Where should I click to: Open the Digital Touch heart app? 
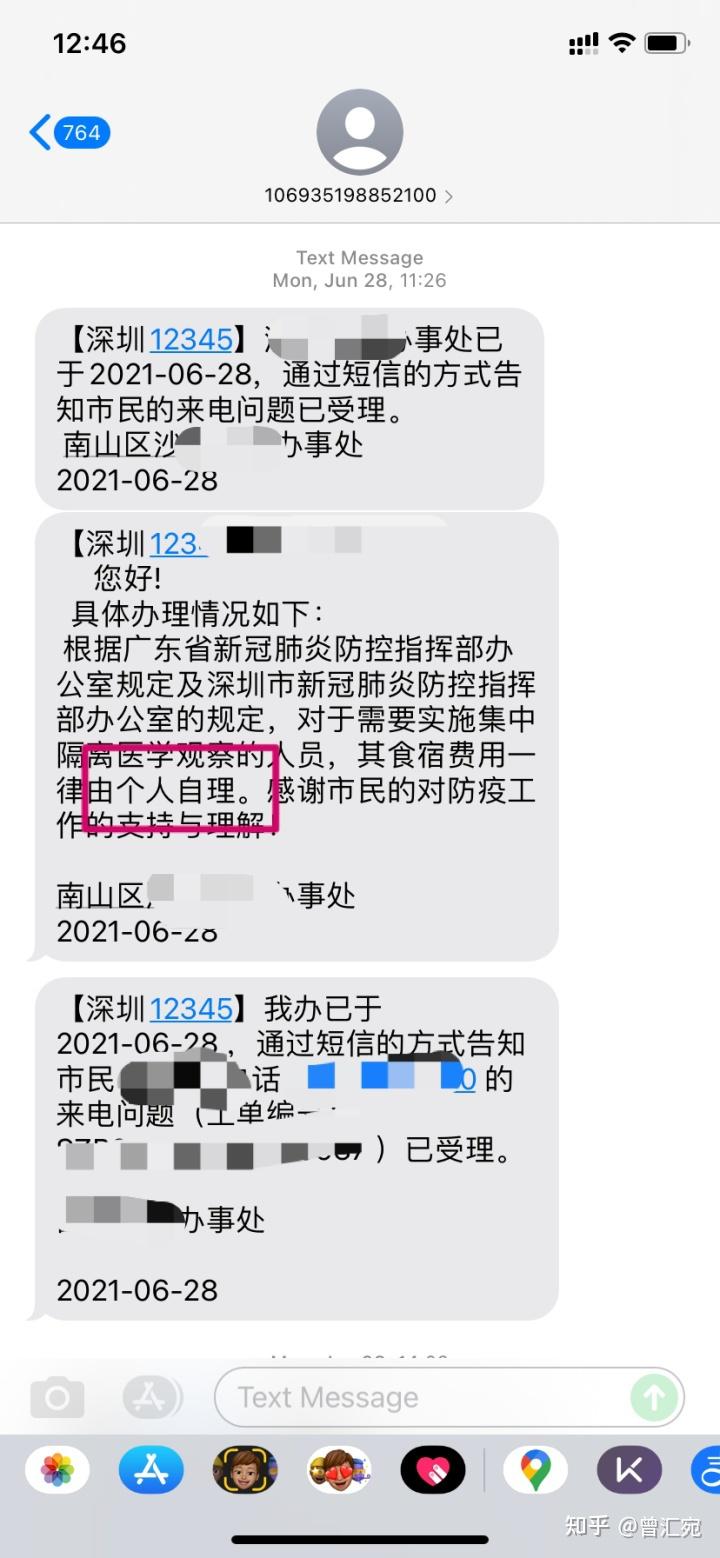(432, 1470)
